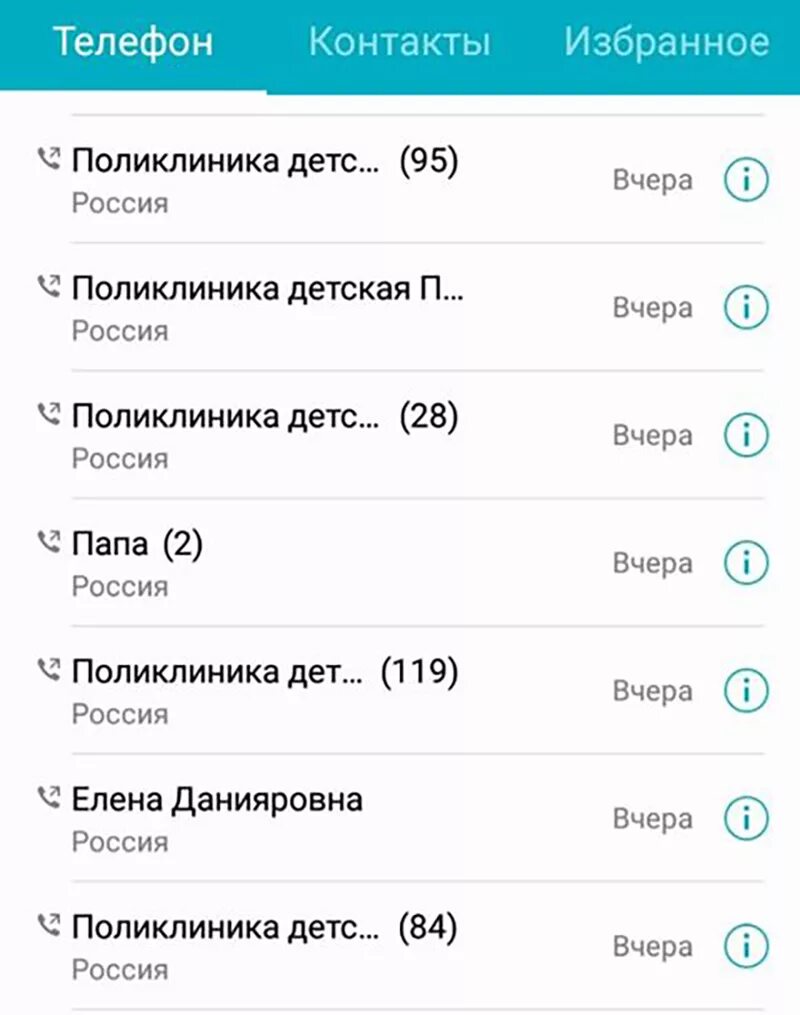Open info for Елена Данияровна

pyautogui.click(x=746, y=819)
